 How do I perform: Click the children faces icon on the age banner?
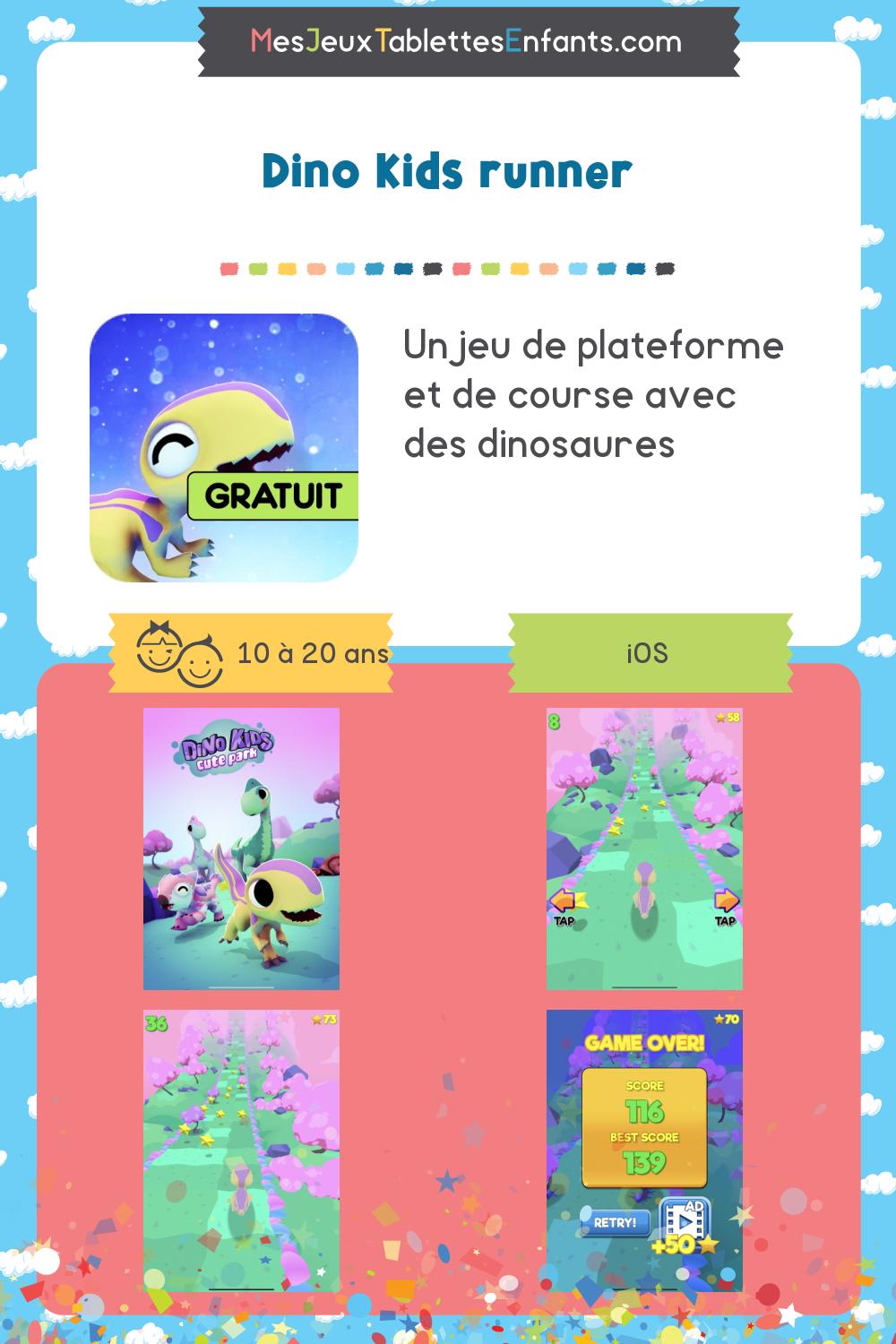coord(179,652)
